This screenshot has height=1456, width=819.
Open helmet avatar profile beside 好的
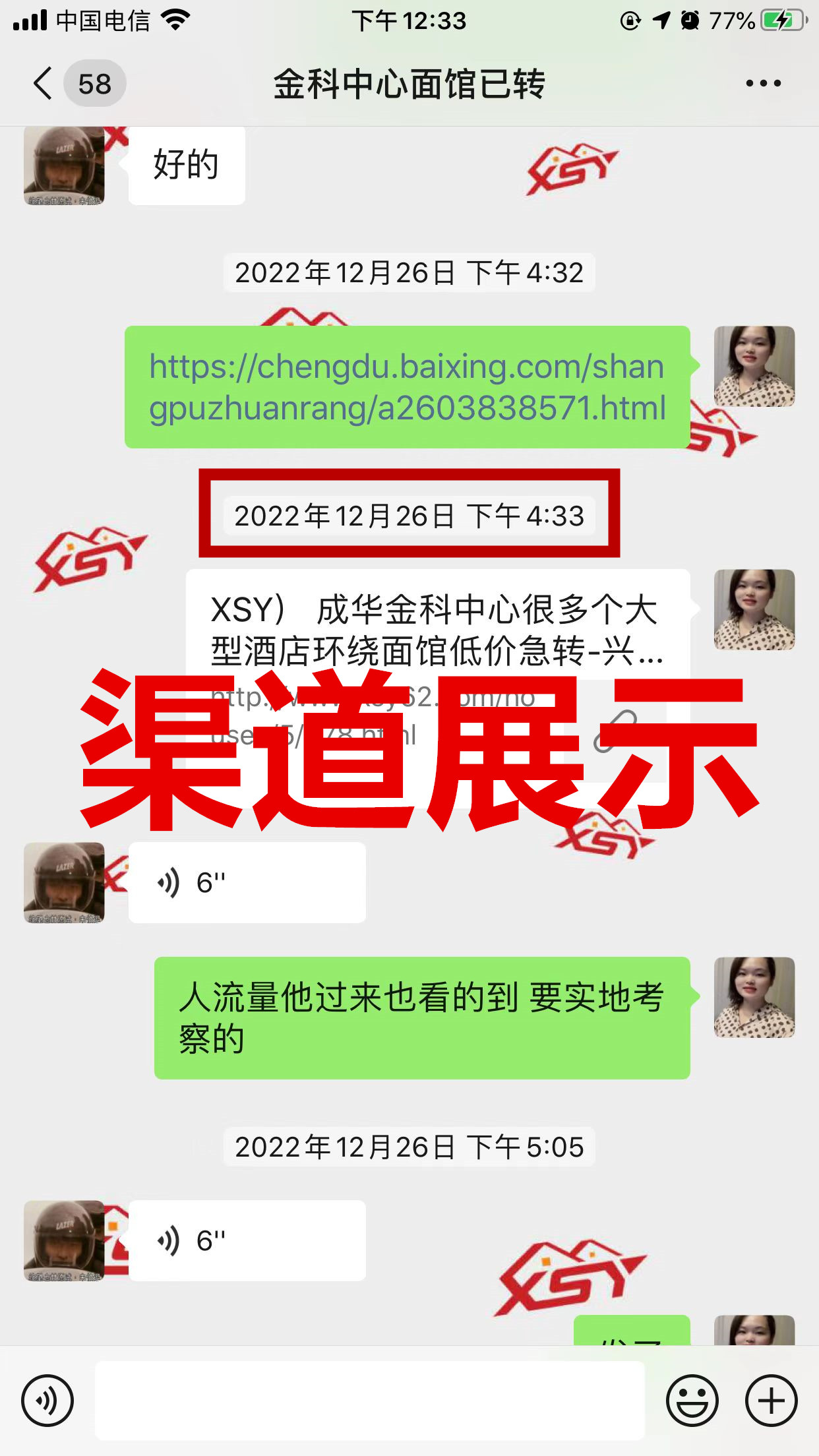point(64,165)
